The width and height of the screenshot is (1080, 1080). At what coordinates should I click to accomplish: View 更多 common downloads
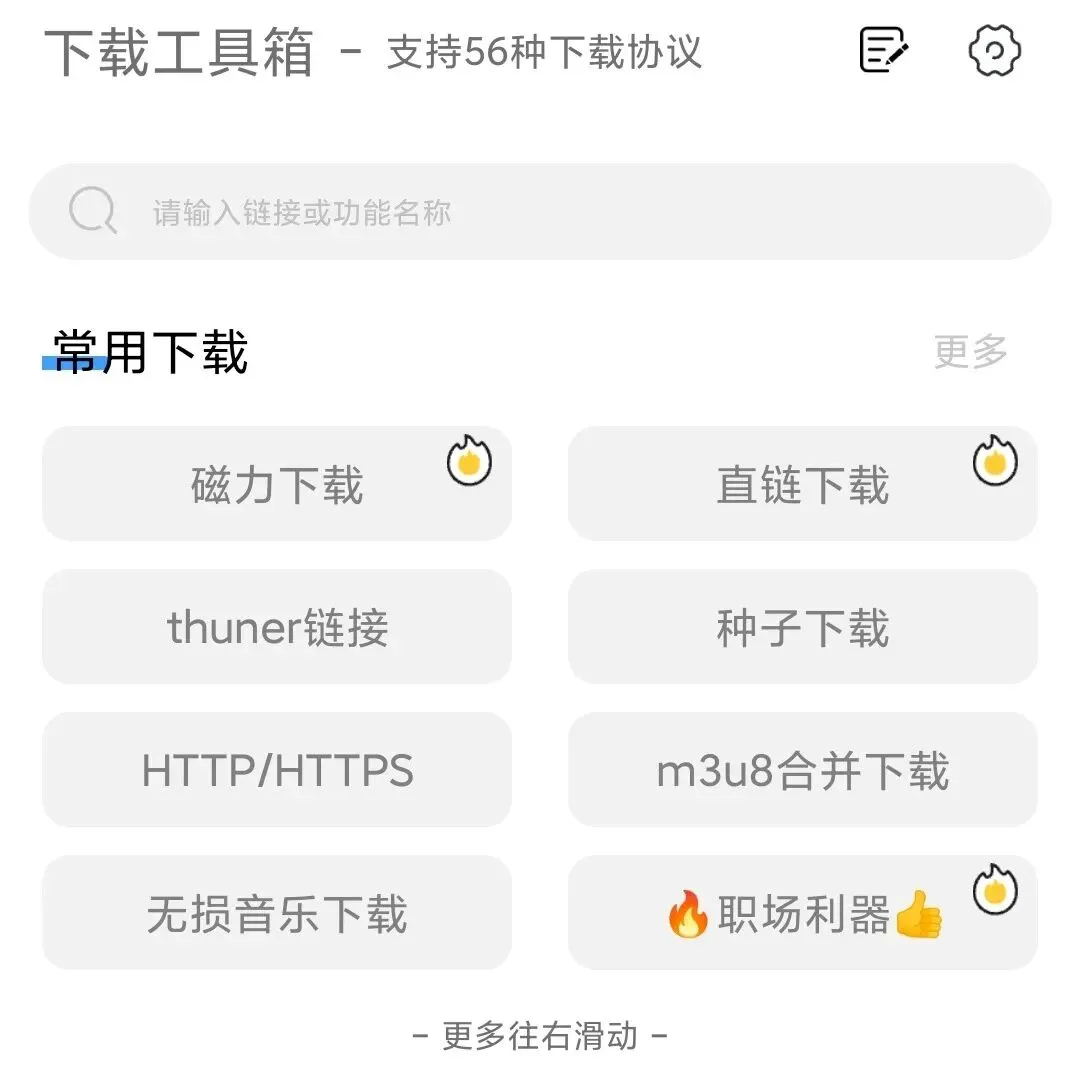tap(970, 352)
